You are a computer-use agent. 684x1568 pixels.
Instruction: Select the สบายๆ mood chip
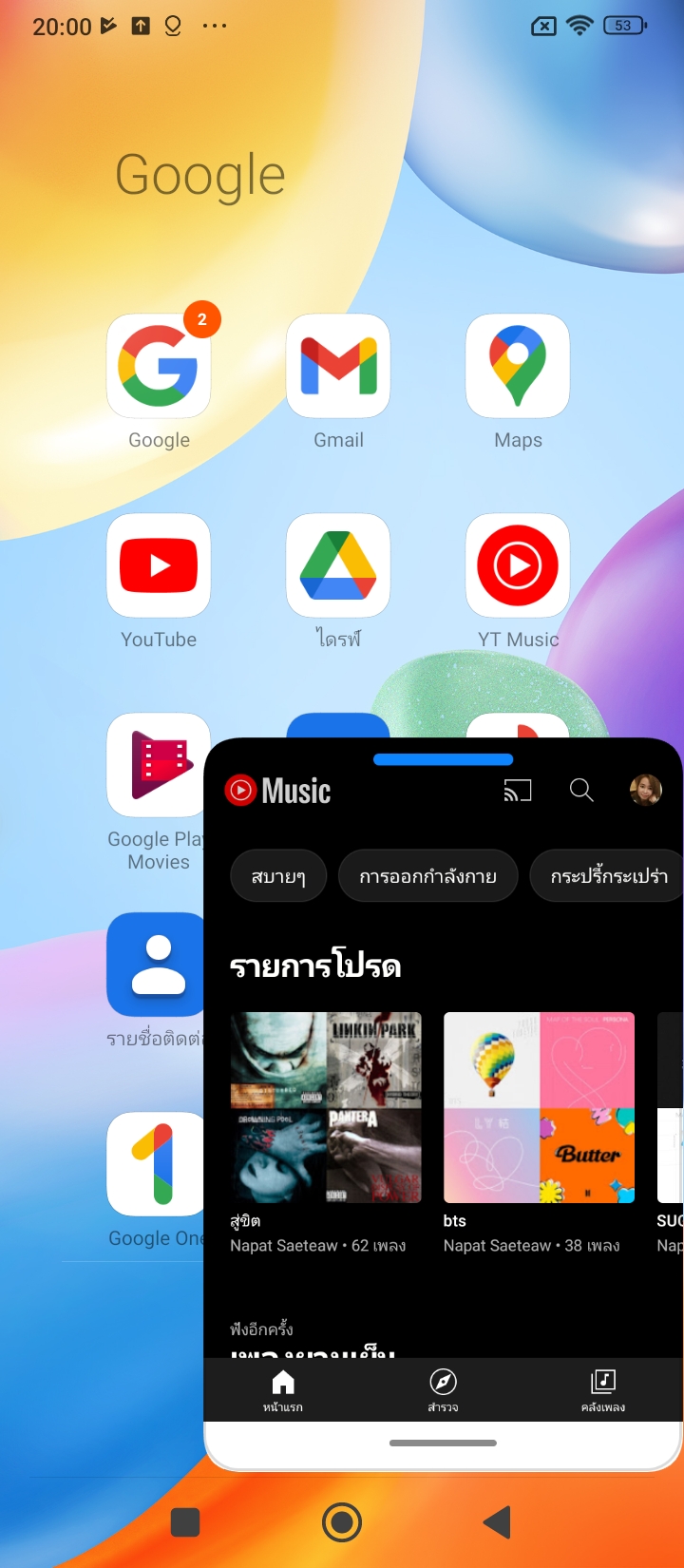(x=278, y=876)
